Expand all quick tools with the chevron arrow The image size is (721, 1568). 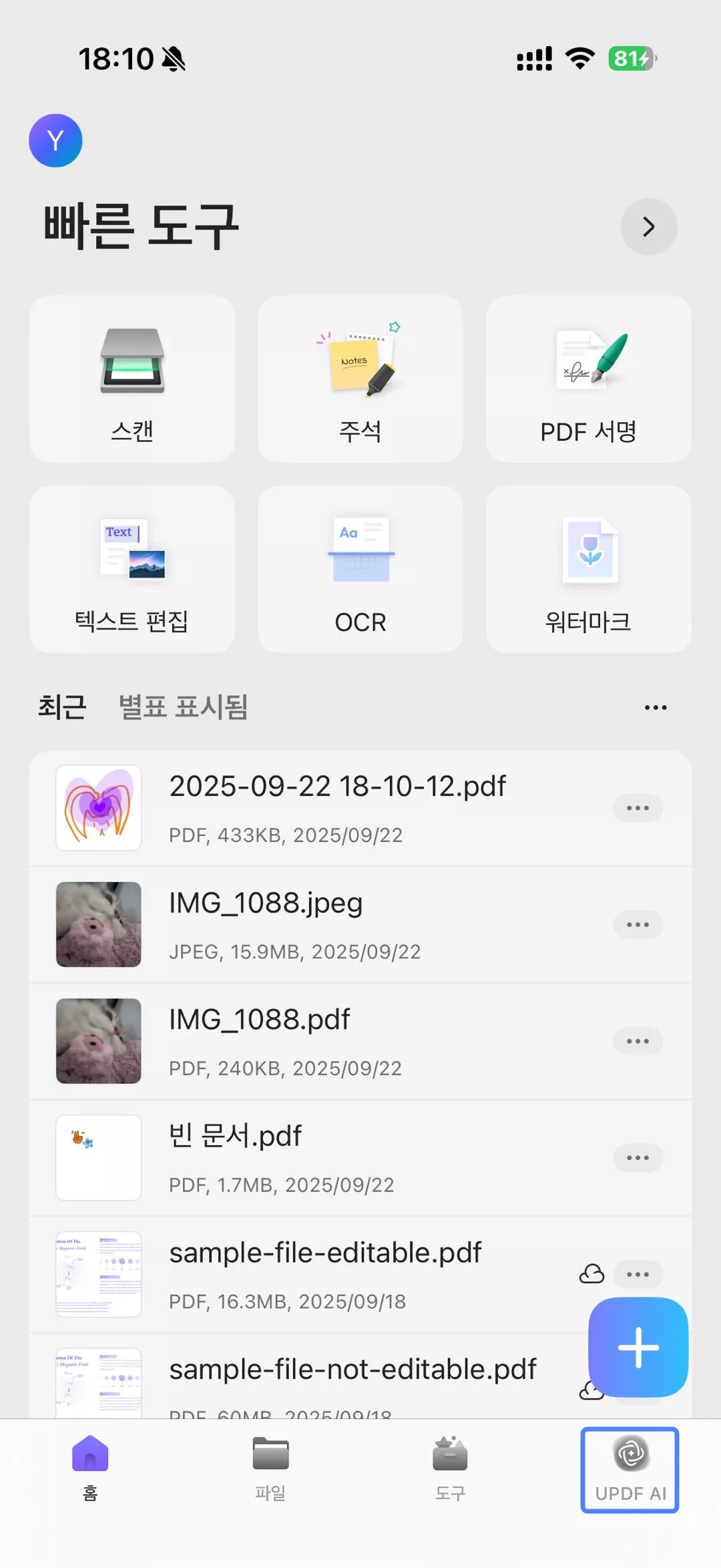tap(648, 227)
